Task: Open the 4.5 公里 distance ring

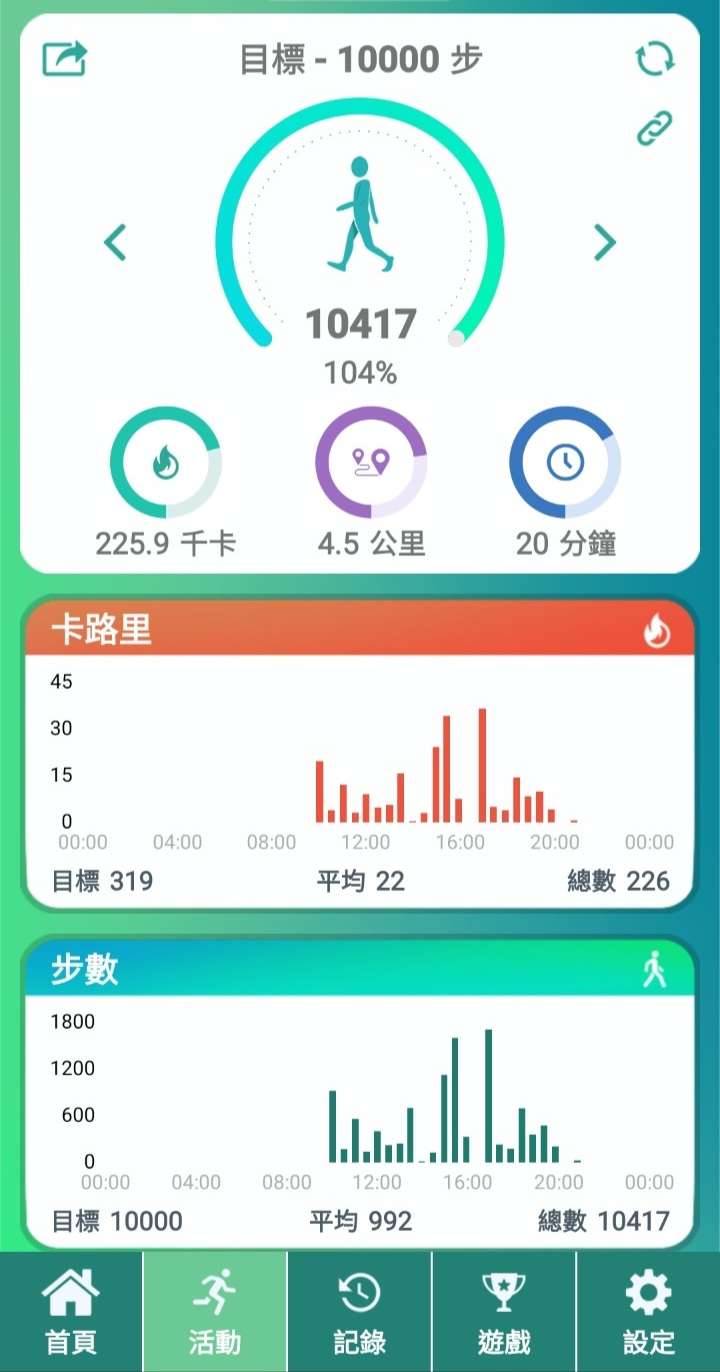Action: (x=371, y=463)
